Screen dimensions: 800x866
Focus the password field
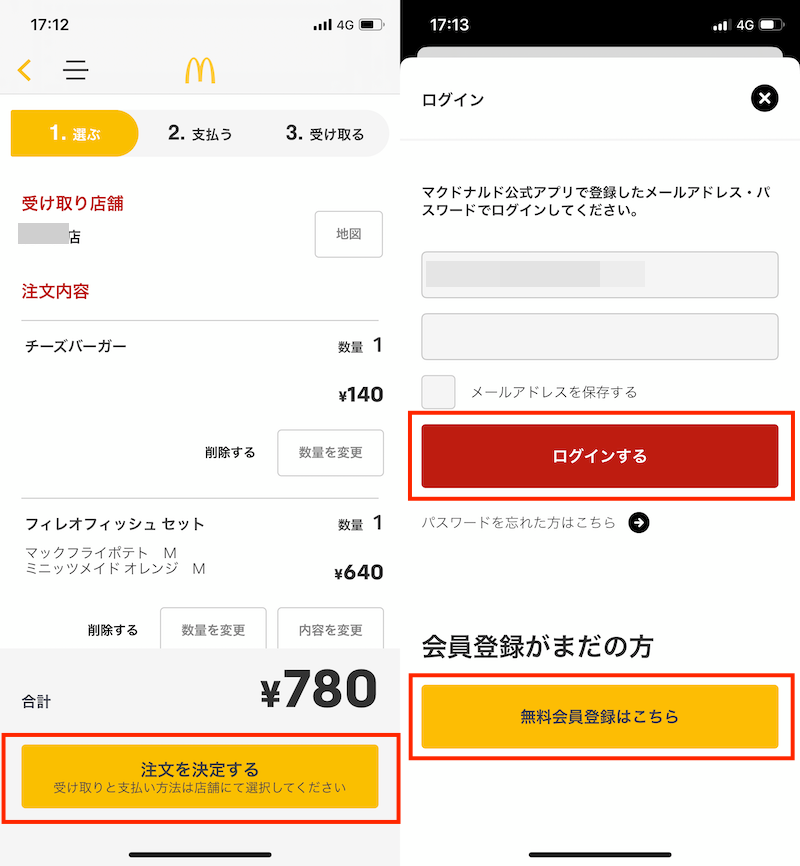[x=600, y=337]
